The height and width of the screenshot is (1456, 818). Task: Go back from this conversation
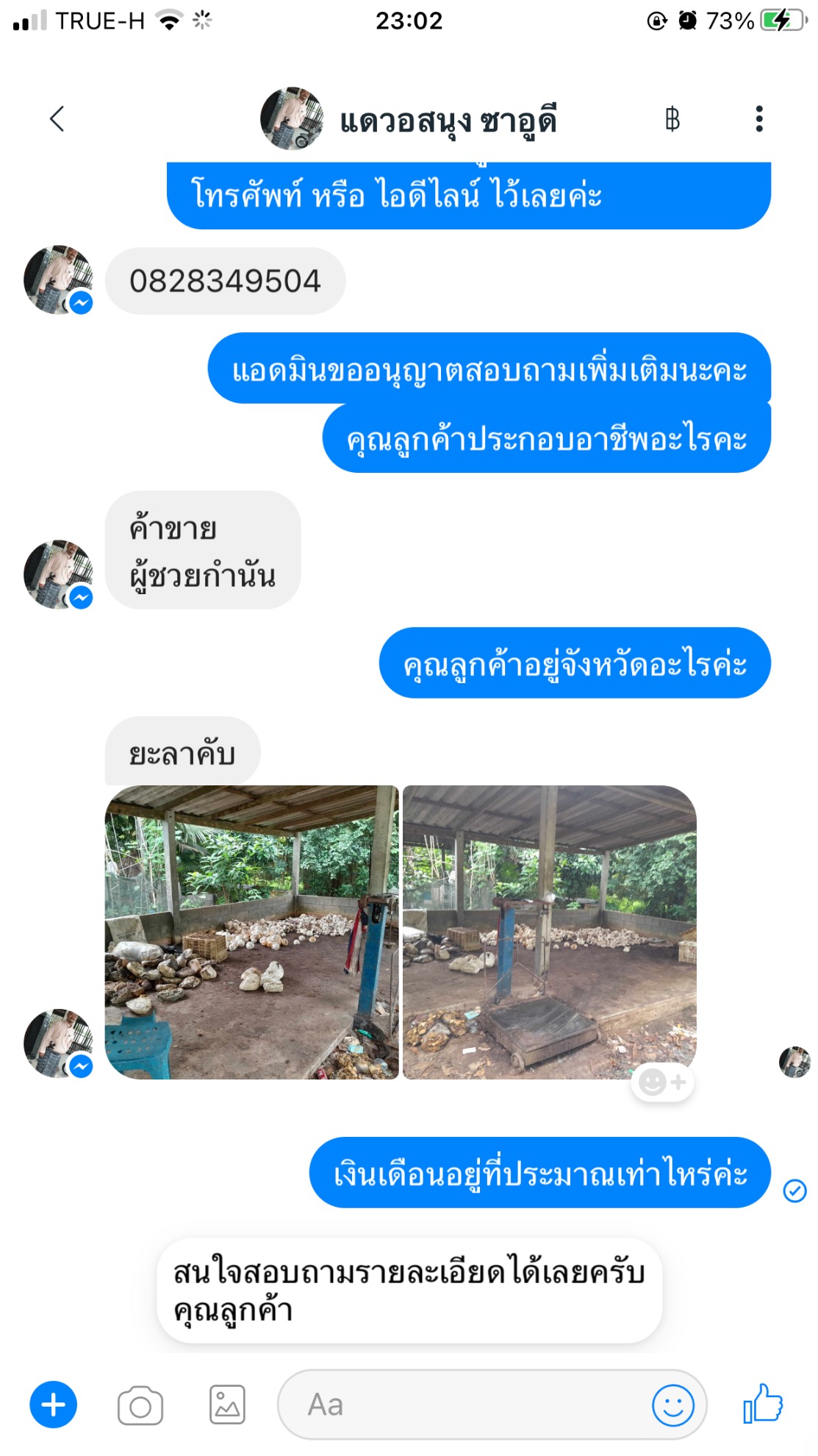pyautogui.click(x=57, y=118)
